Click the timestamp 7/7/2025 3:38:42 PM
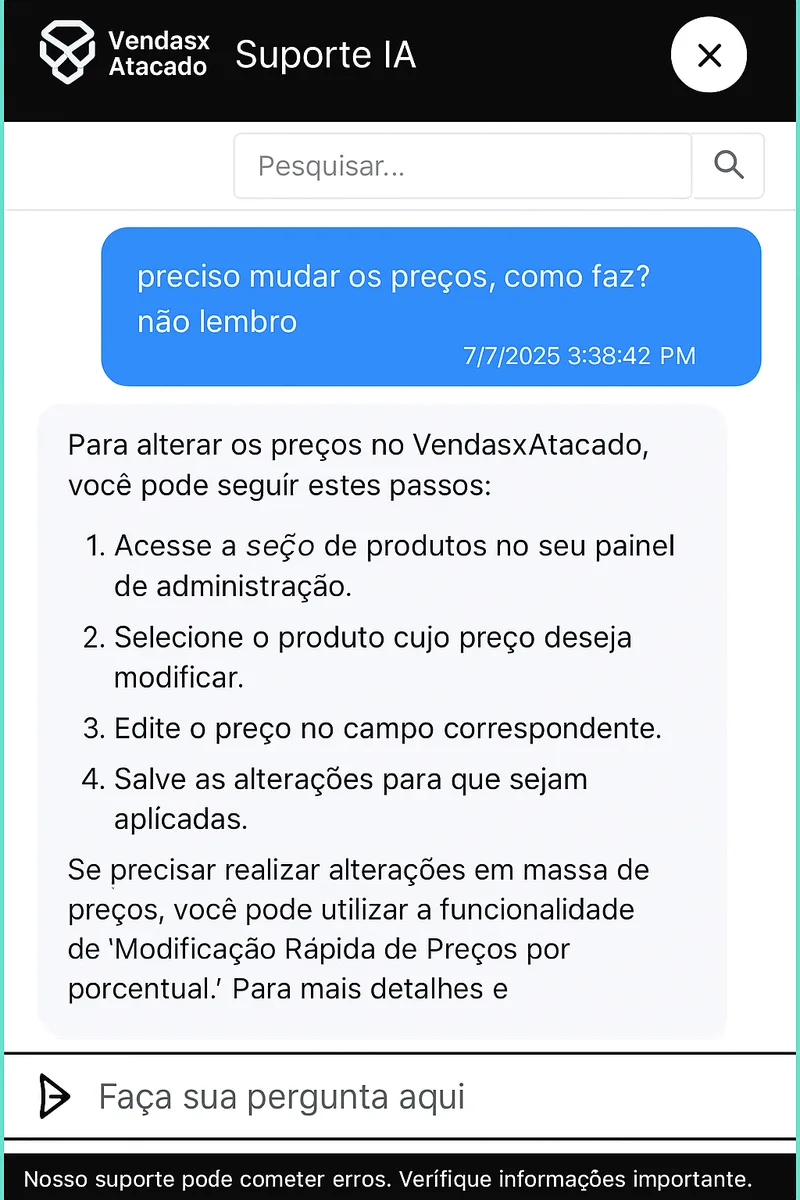800x1200 pixels. tap(578, 356)
